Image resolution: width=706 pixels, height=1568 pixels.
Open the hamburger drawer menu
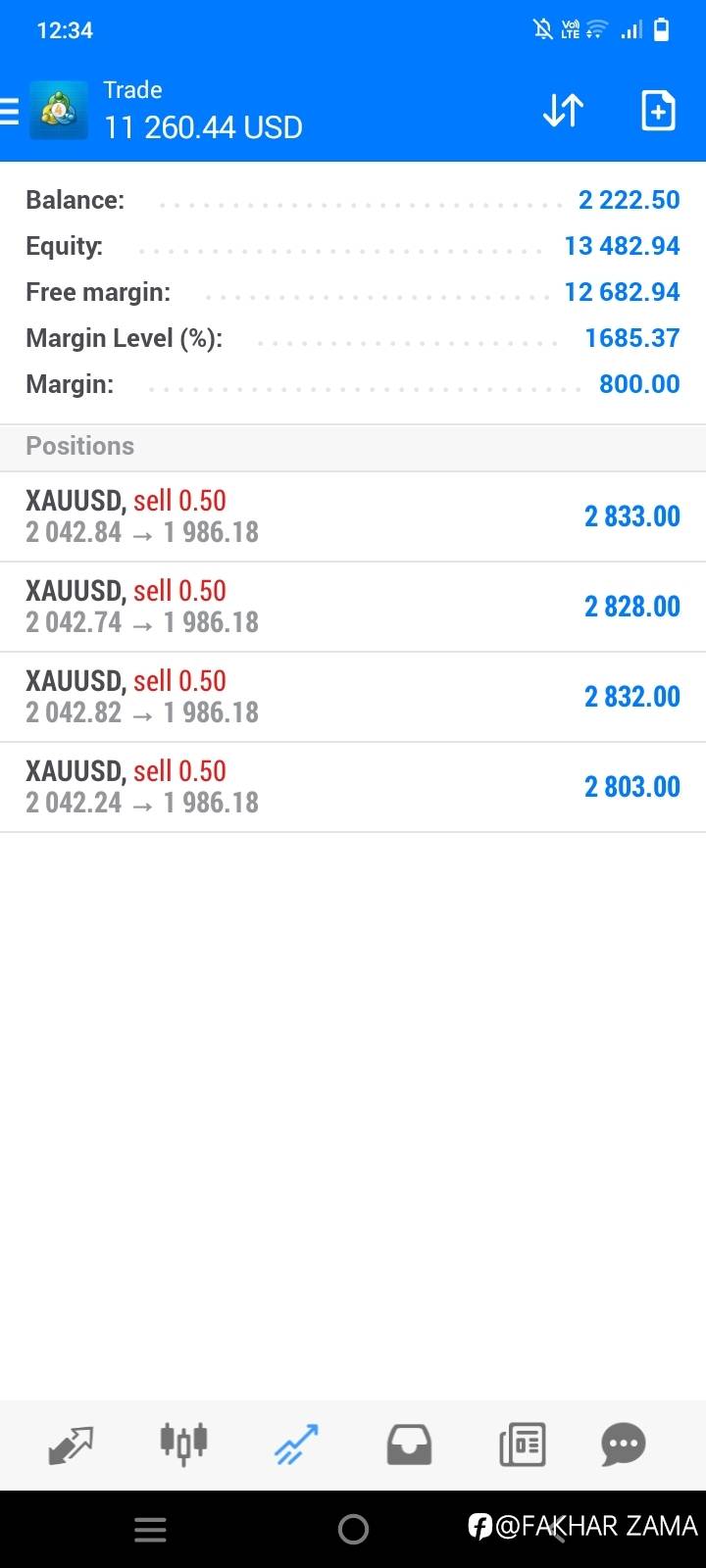(x=9, y=112)
